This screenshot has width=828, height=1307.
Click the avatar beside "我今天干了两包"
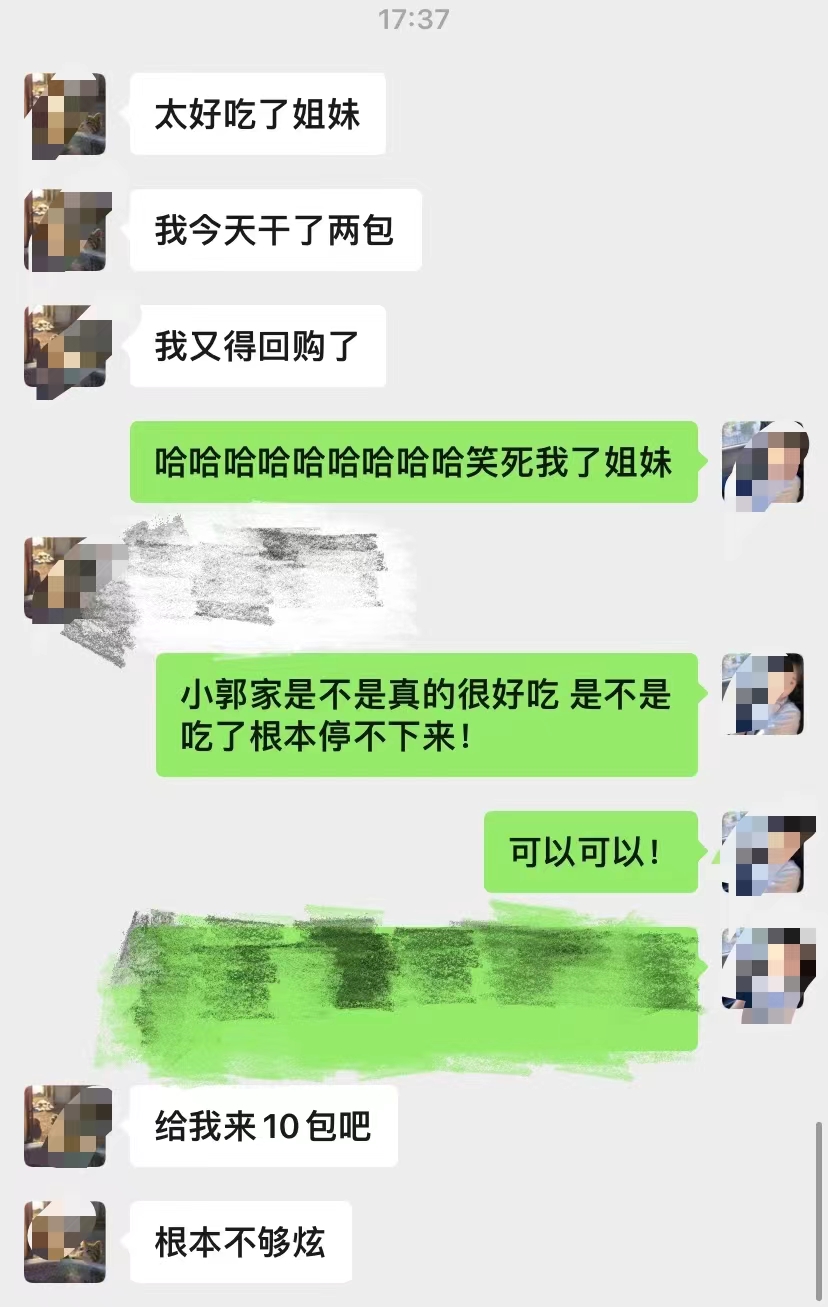click(x=65, y=229)
